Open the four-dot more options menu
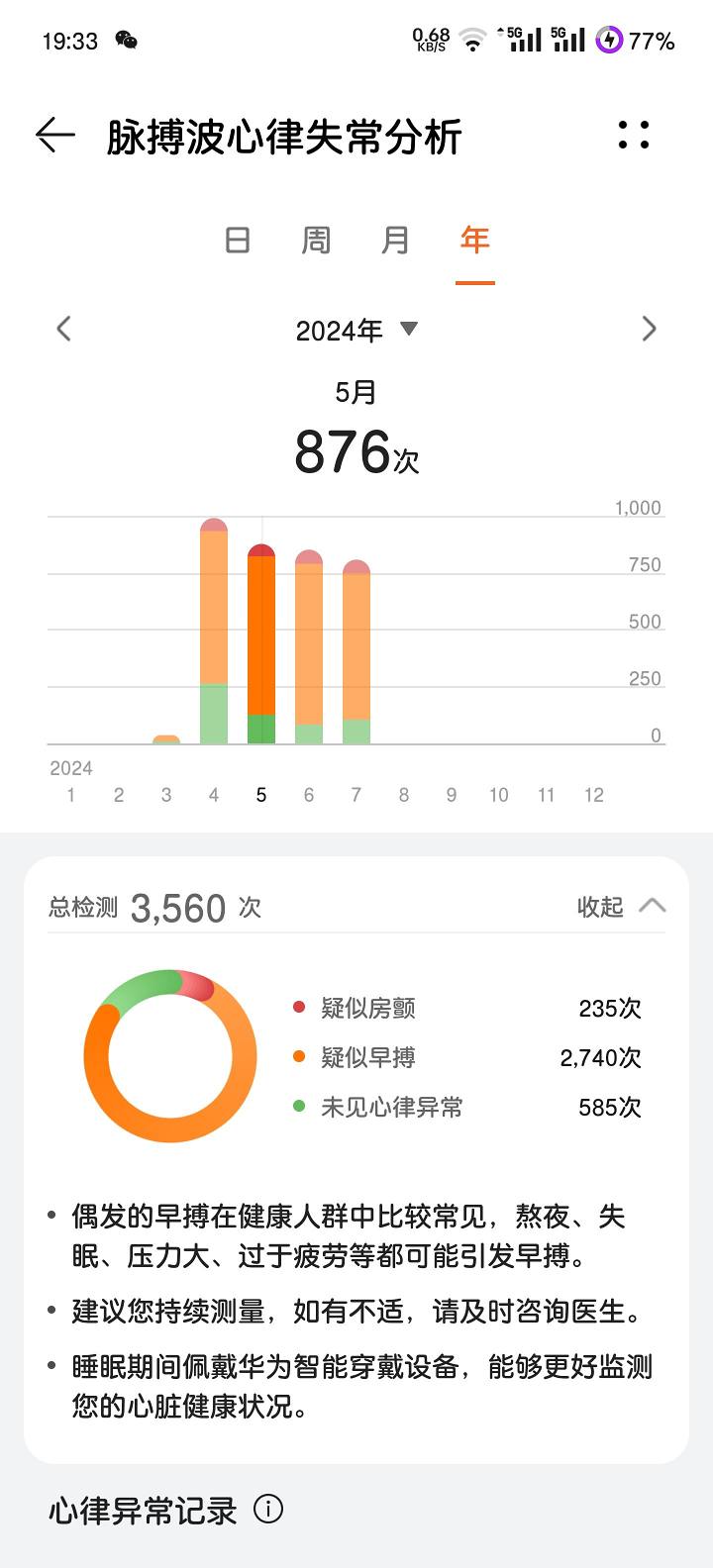Viewport: 713px width, 1568px height. click(x=634, y=136)
